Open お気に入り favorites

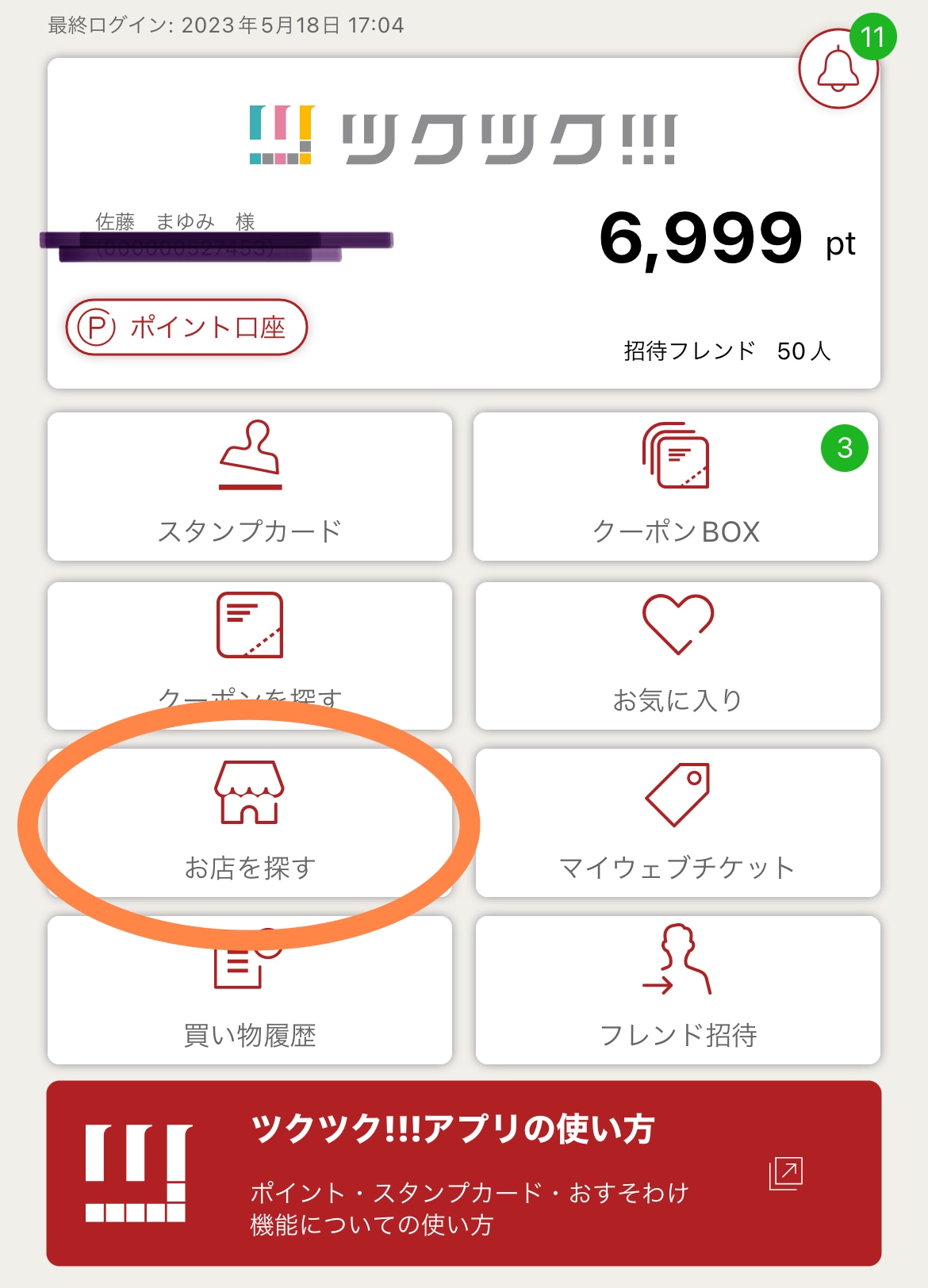[677, 655]
